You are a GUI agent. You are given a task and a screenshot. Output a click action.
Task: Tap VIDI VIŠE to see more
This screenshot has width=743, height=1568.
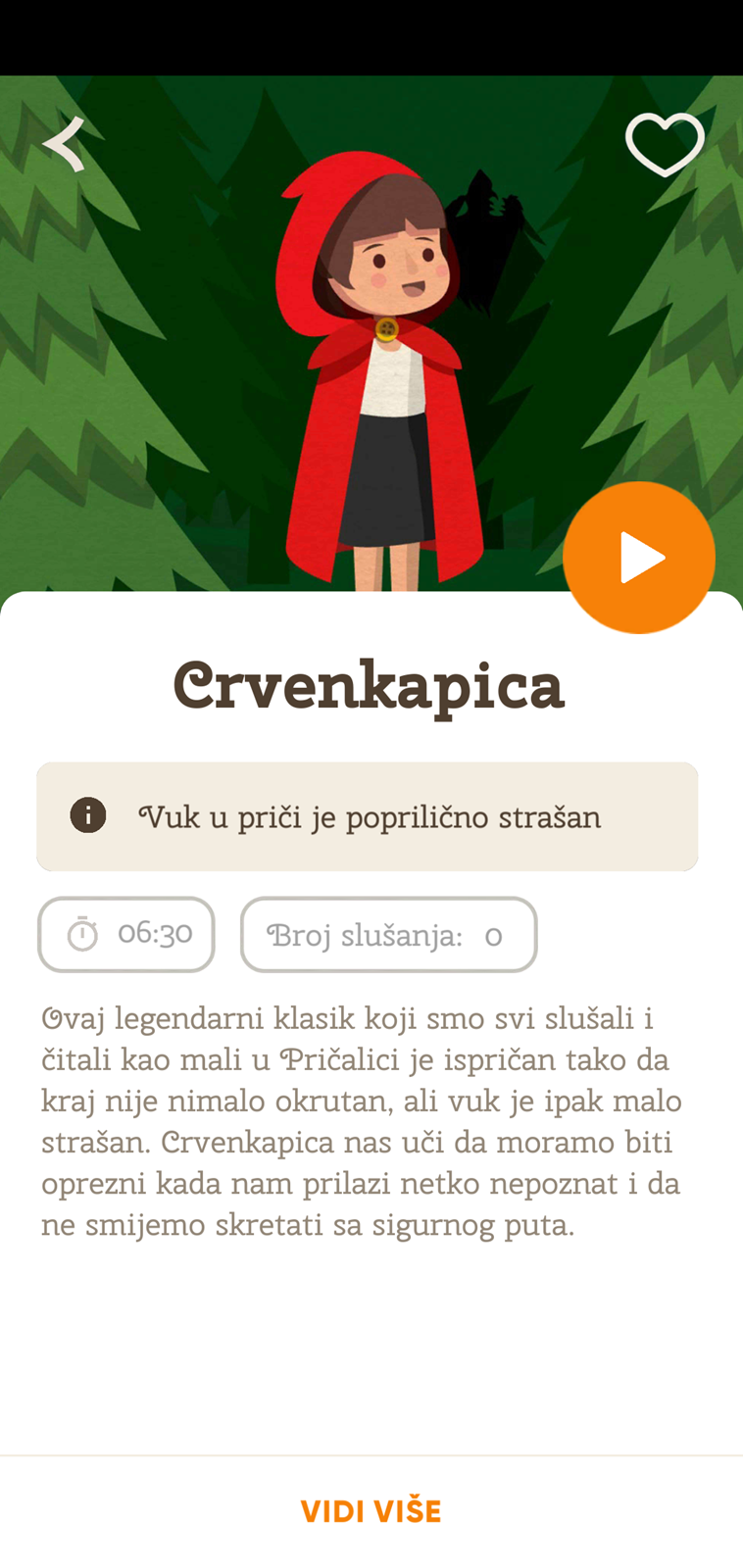(x=371, y=1511)
